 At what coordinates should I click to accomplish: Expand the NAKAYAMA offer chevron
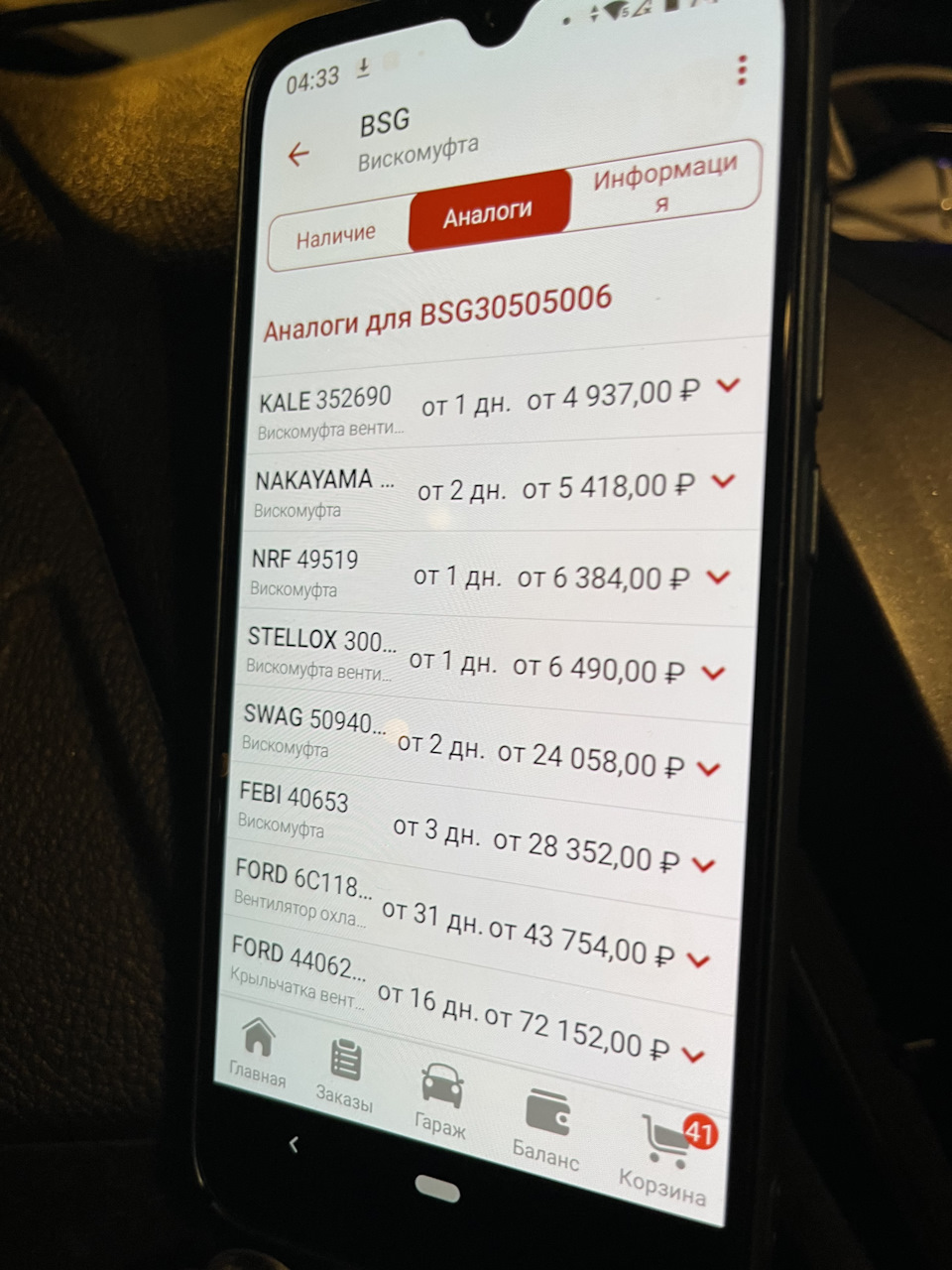point(724,481)
